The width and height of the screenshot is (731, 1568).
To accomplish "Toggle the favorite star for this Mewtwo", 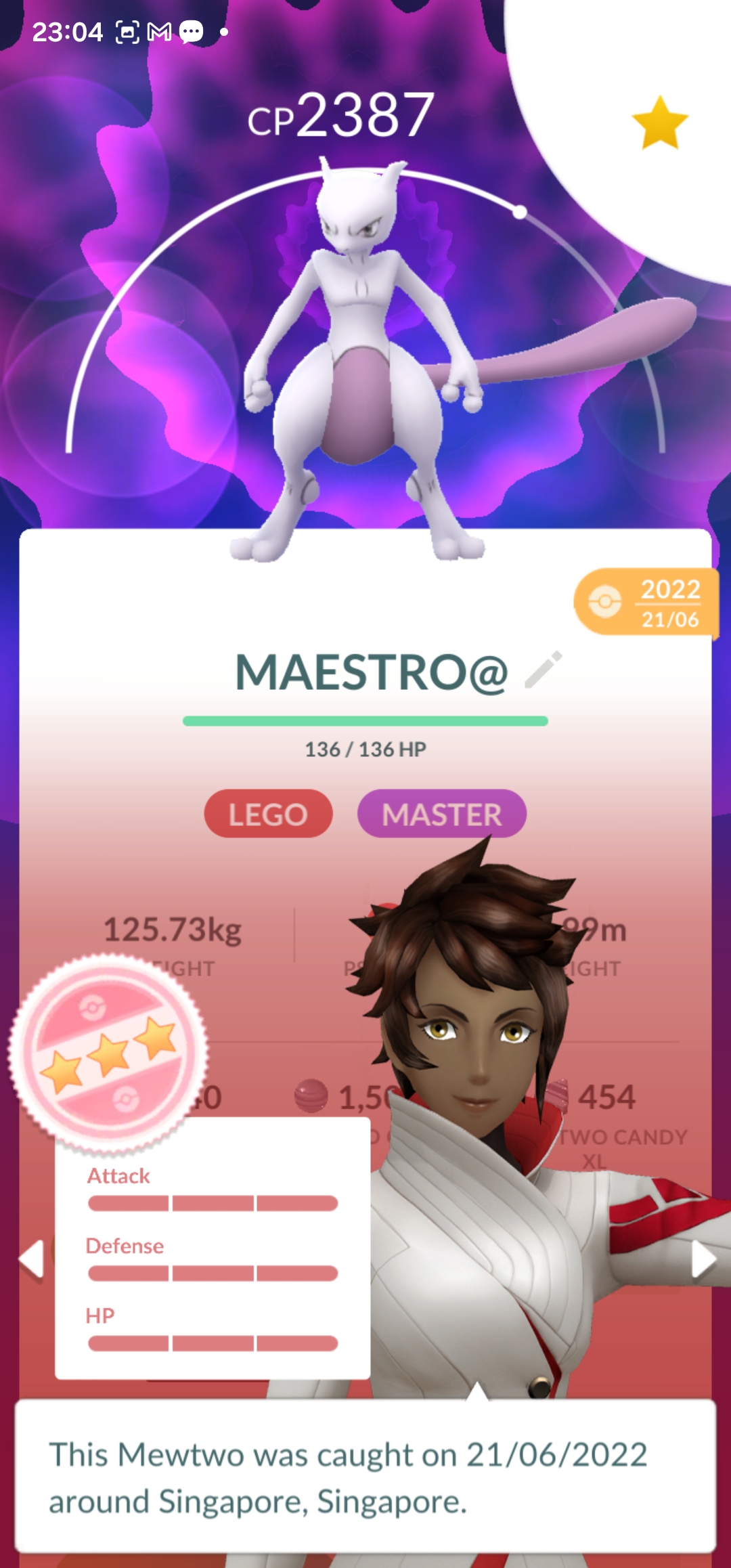I will click(x=660, y=123).
